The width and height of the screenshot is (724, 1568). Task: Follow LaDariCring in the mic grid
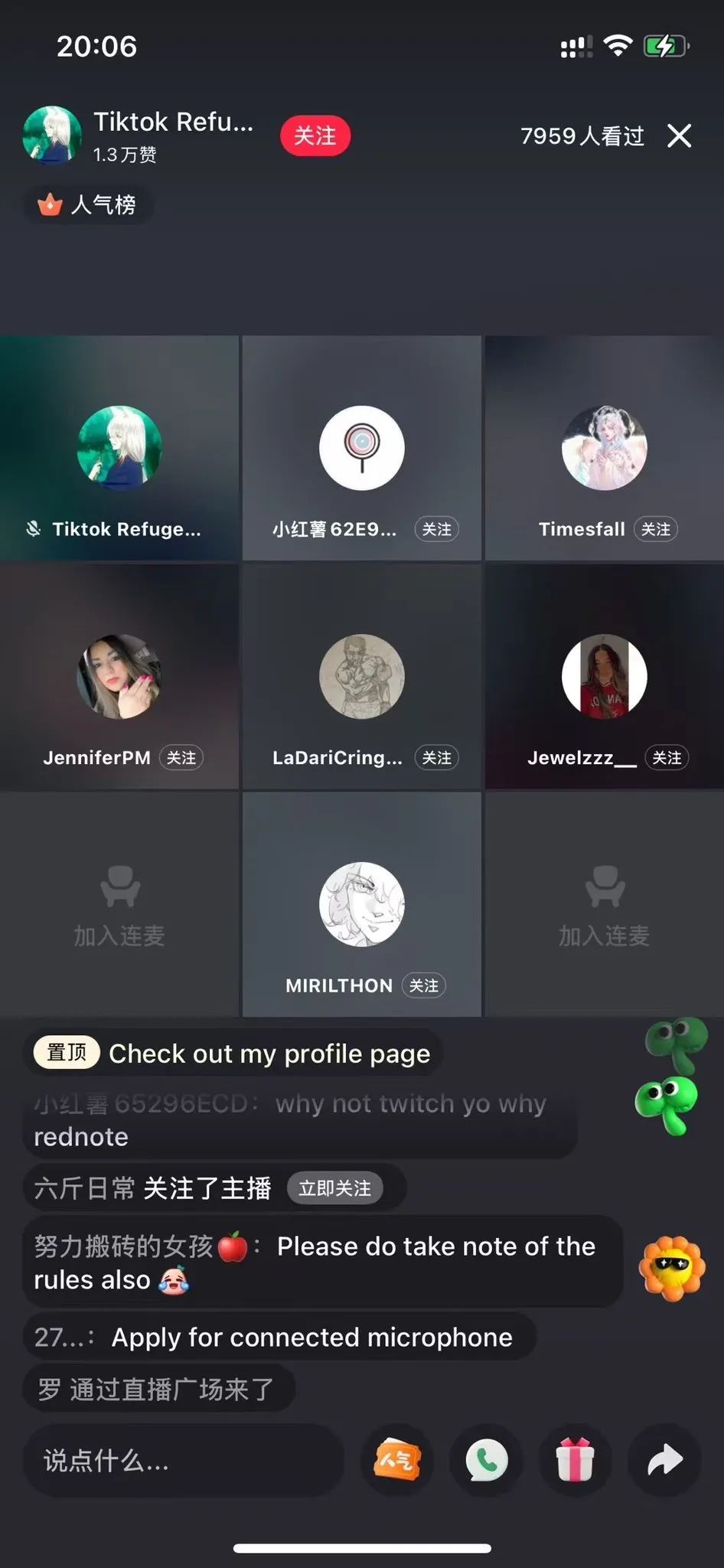pos(436,758)
